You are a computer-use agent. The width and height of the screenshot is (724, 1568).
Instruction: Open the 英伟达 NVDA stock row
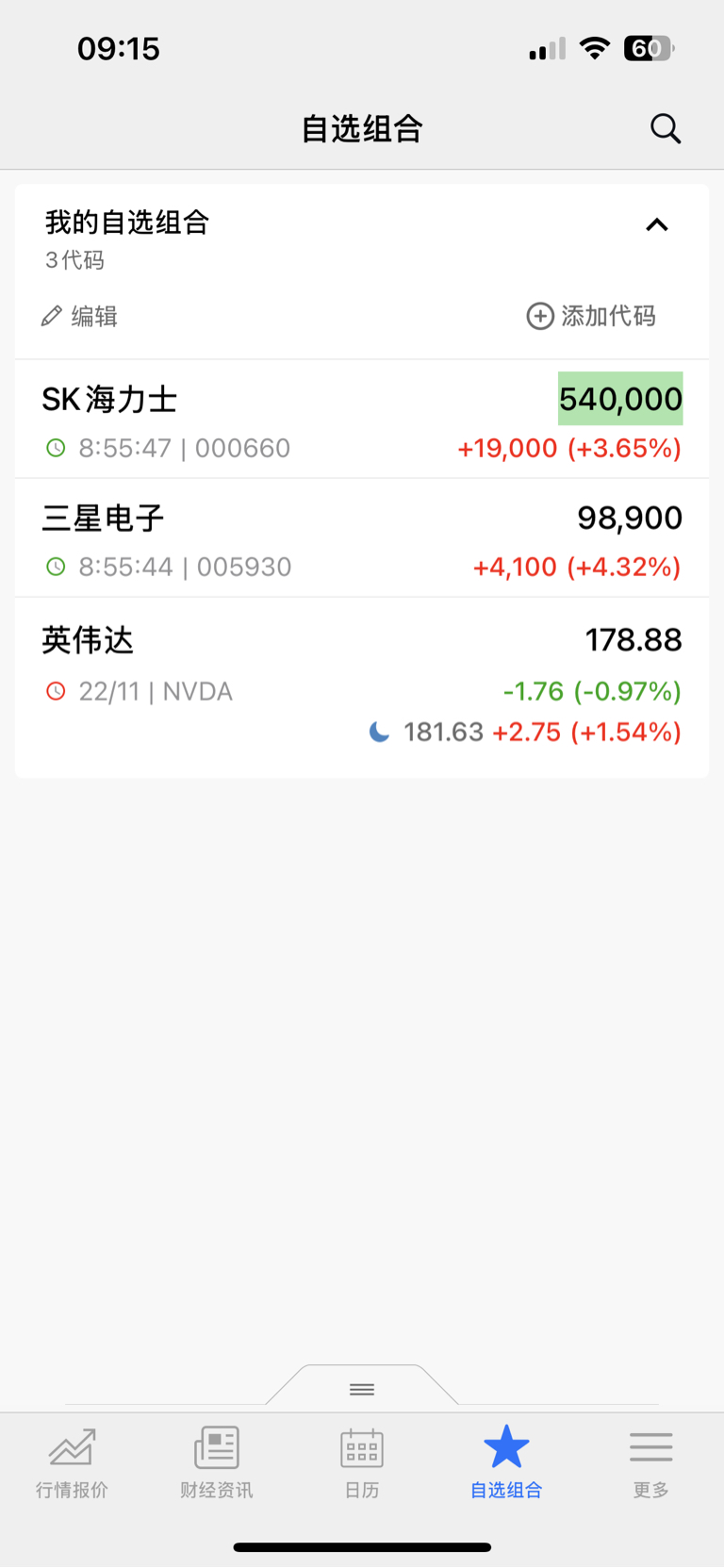[362, 686]
